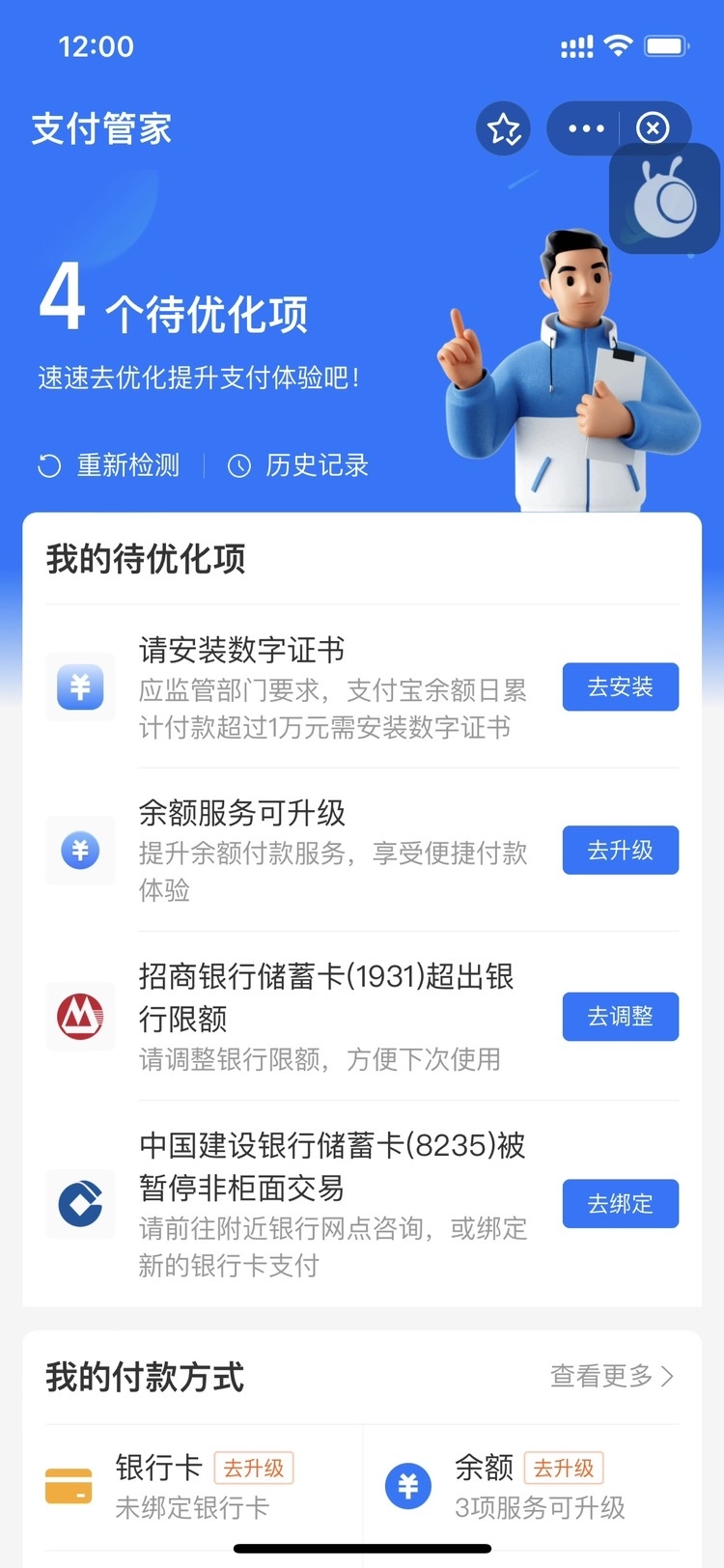Tap 重新检测 to rerun the check
The height and width of the screenshot is (1568, 724).
click(109, 465)
